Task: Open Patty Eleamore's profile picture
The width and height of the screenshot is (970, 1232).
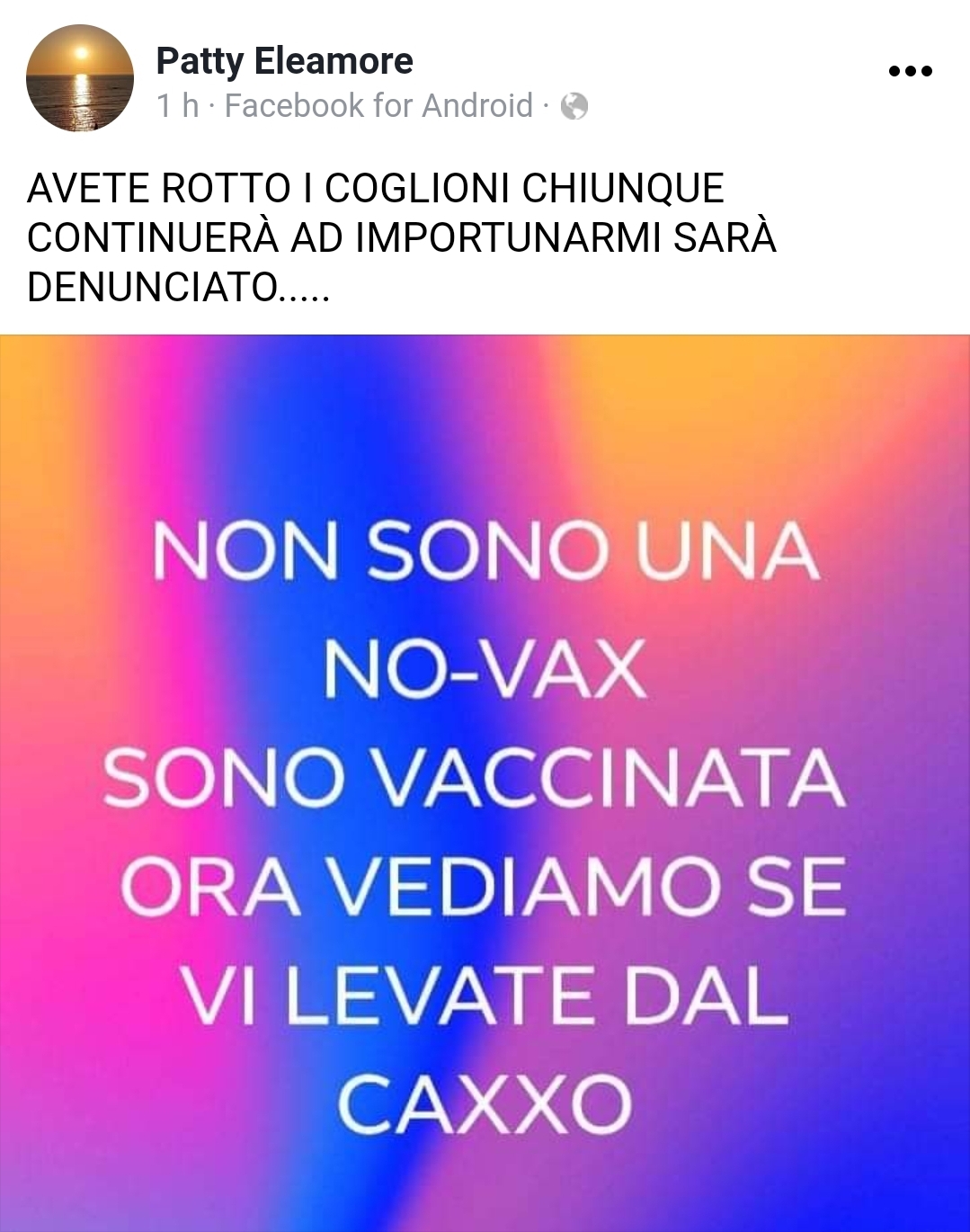Action: [80, 79]
